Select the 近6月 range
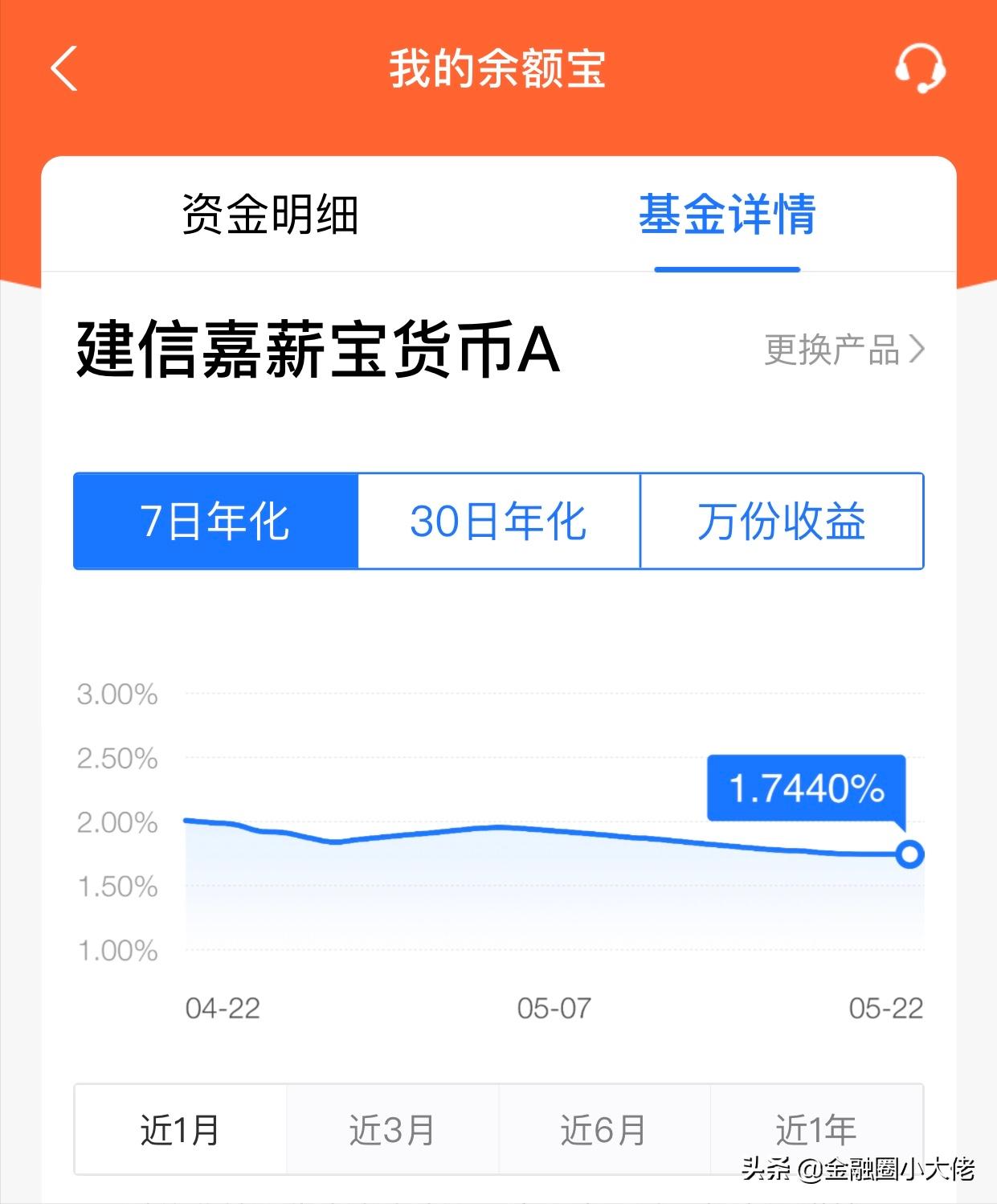The image size is (997, 1204). point(604,1129)
